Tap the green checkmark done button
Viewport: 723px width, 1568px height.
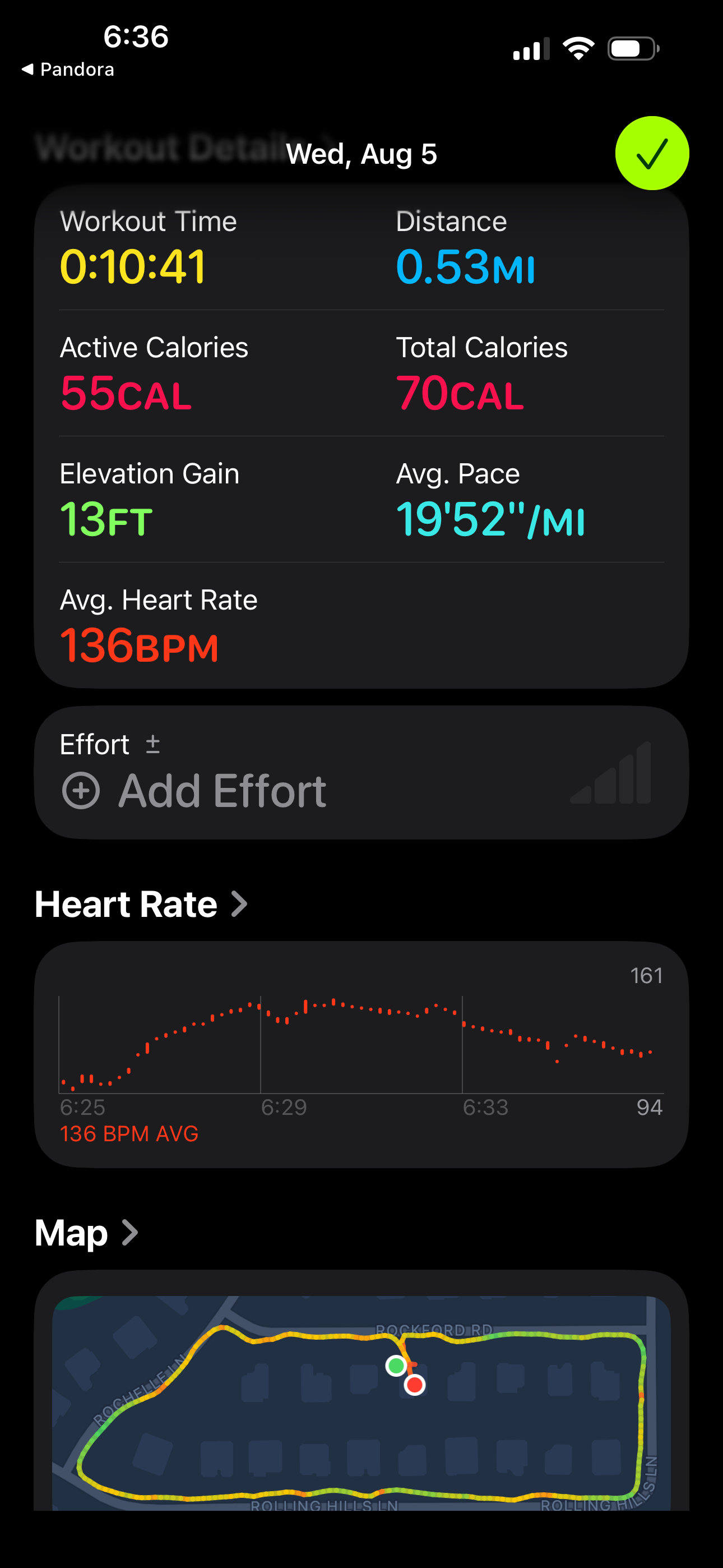[x=652, y=154]
